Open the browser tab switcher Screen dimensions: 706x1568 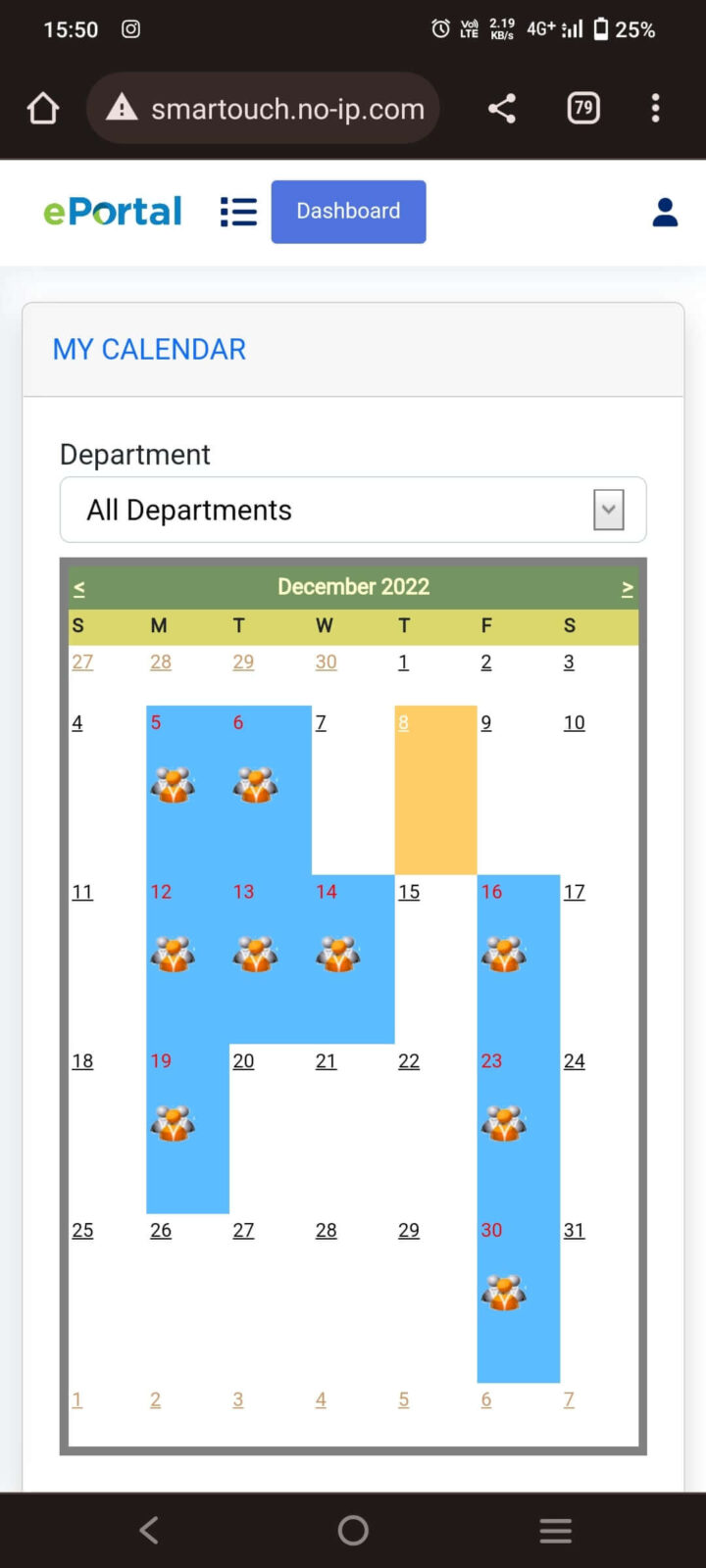(583, 108)
